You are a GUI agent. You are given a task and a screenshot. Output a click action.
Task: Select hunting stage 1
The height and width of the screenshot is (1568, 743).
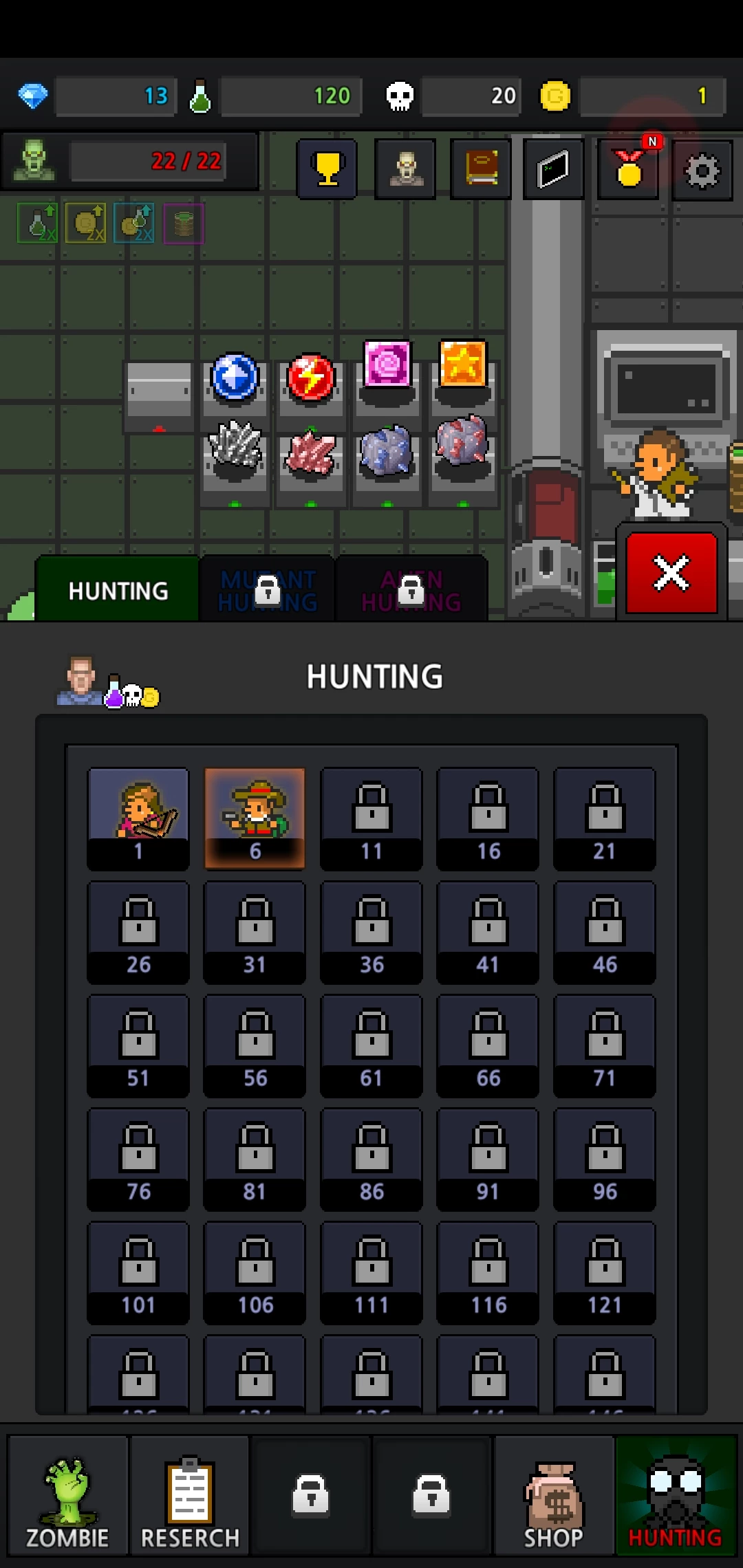tap(138, 818)
